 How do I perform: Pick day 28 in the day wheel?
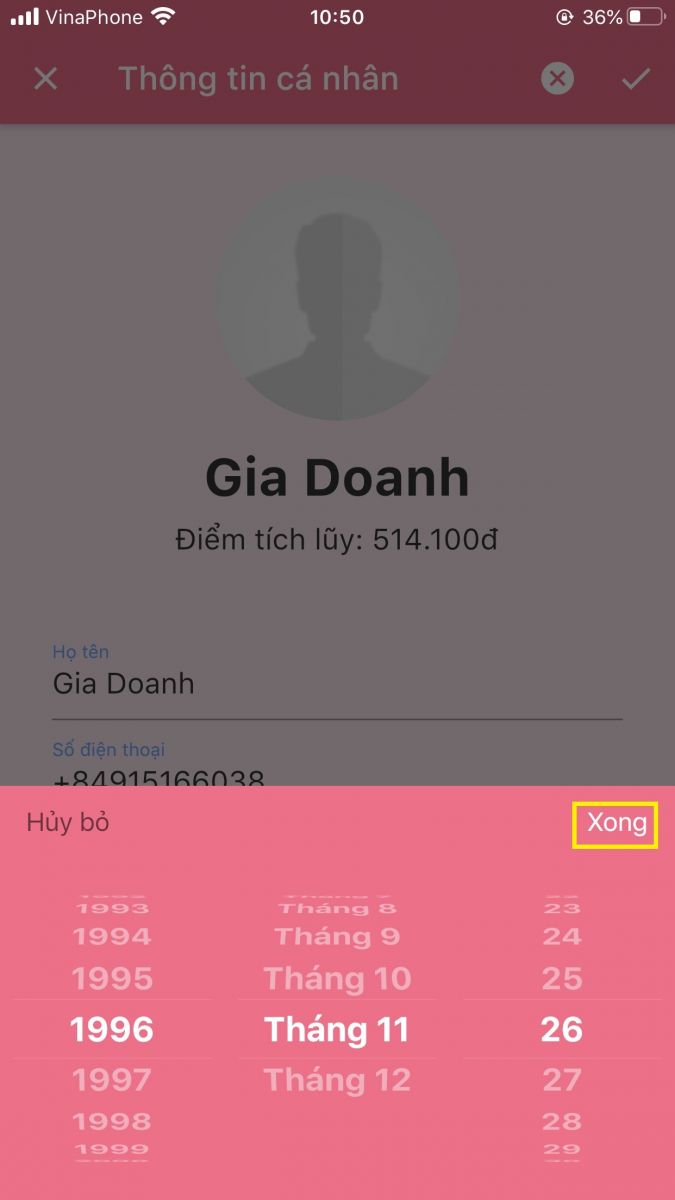tap(561, 1121)
